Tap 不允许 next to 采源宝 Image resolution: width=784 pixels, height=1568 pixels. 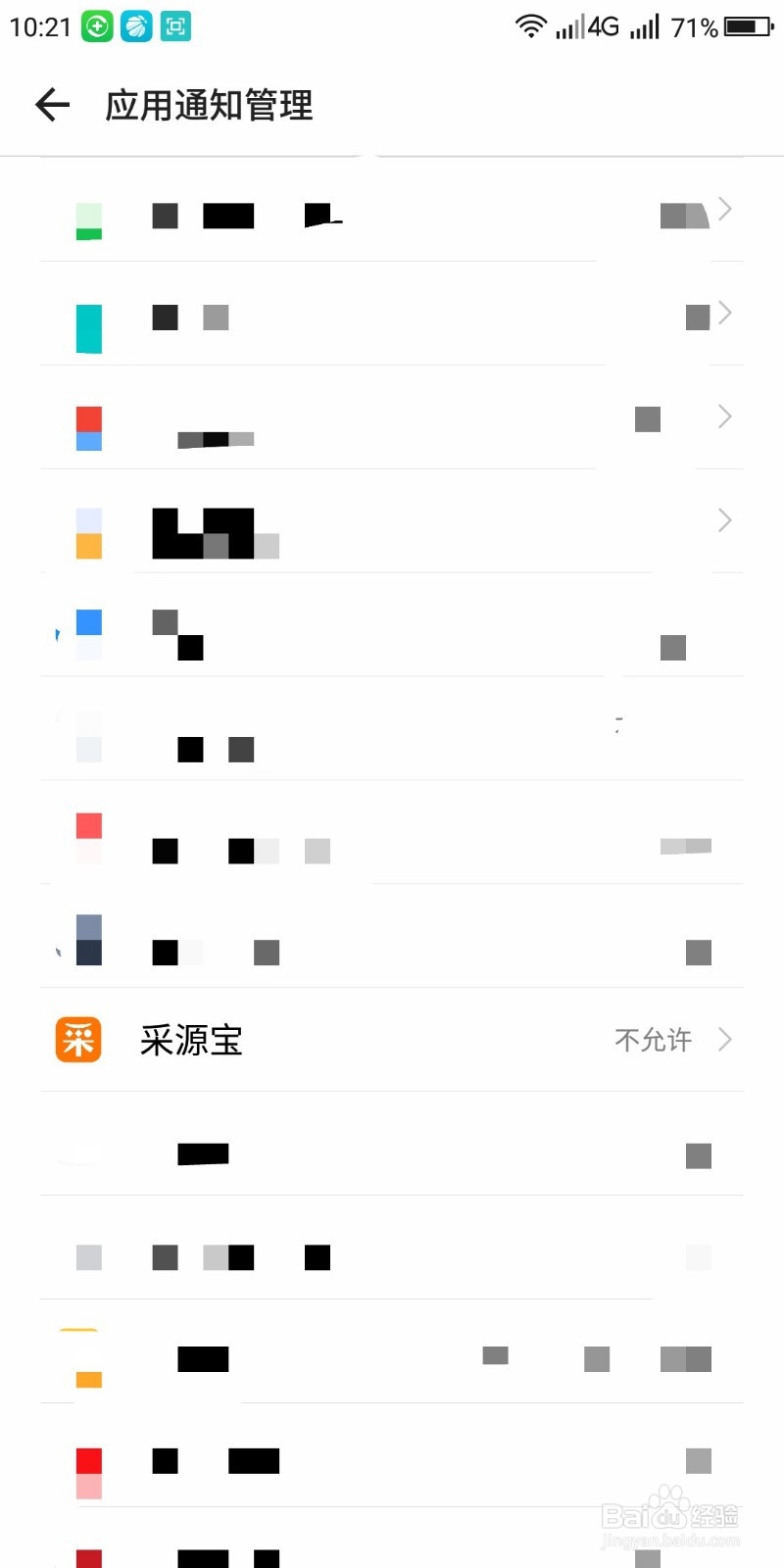point(652,1040)
